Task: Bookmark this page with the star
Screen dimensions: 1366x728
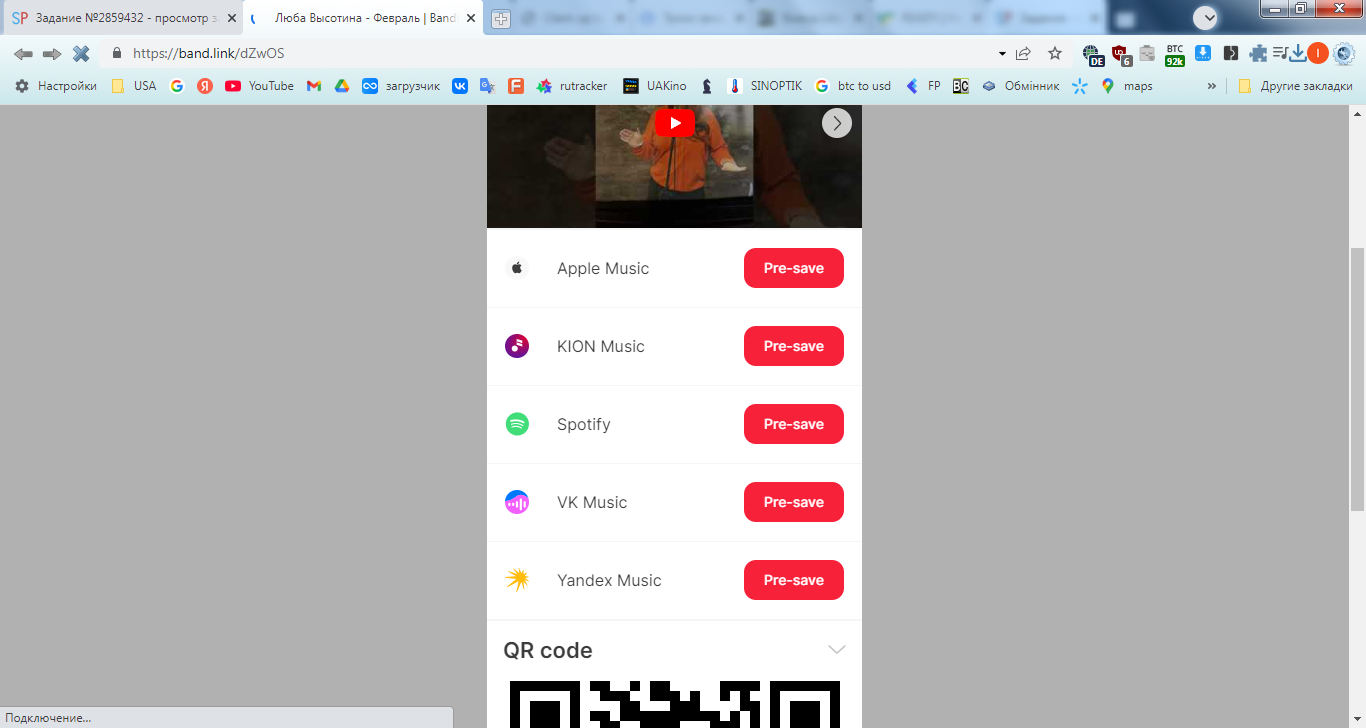Action: pos(1055,53)
